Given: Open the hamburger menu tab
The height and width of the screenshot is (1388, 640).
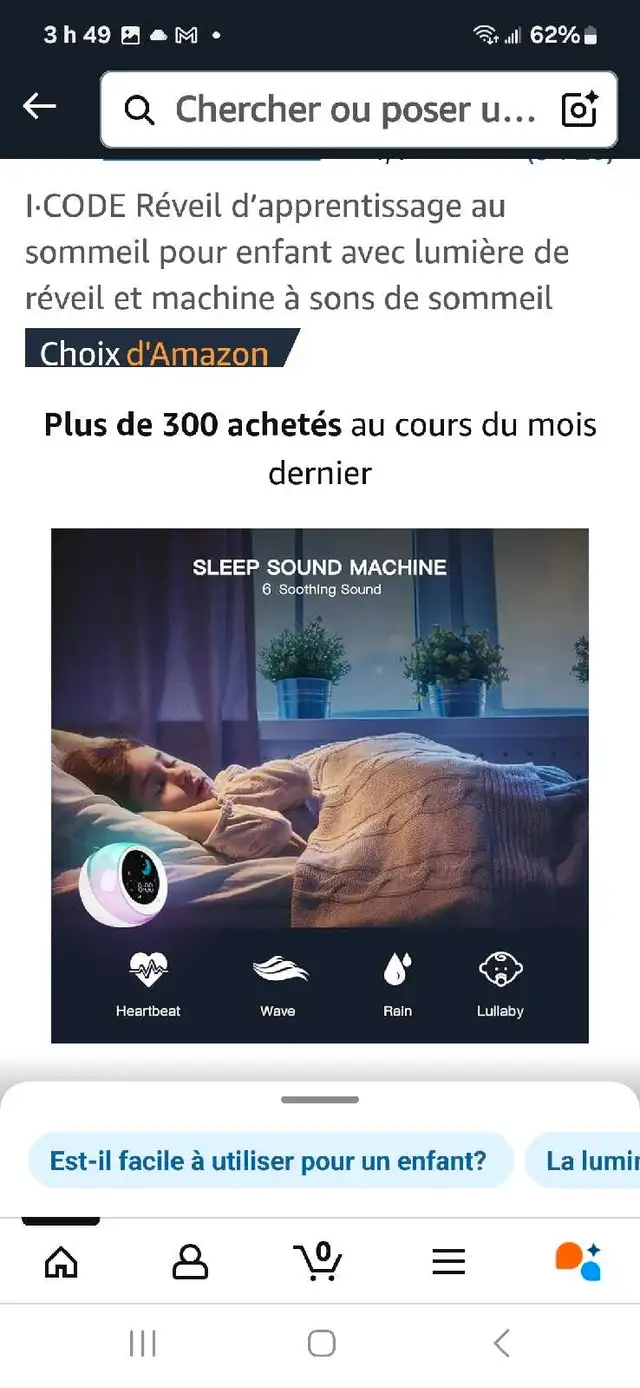Looking at the screenshot, I should click(x=449, y=1262).
